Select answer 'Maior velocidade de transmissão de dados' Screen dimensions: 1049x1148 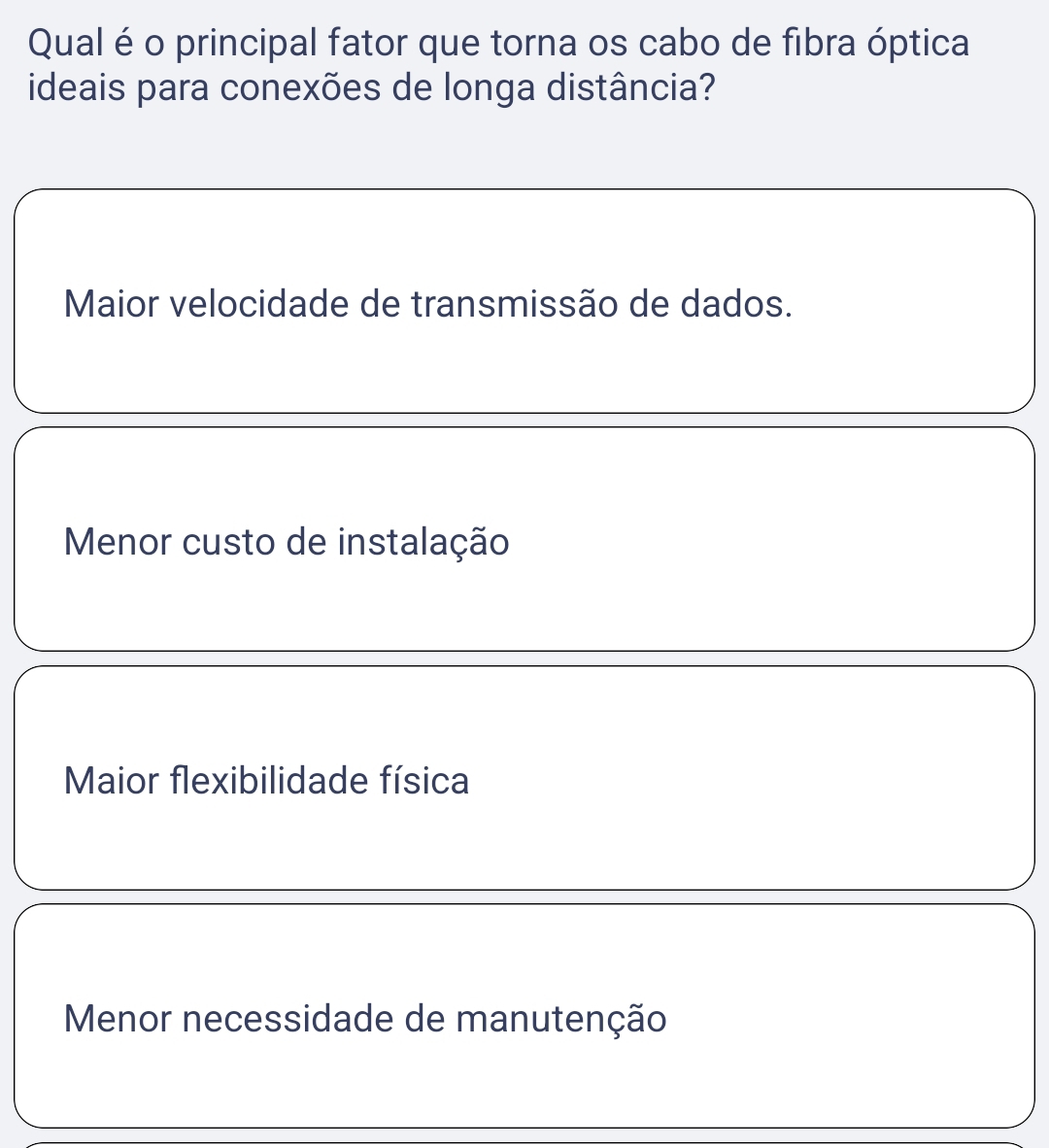point(524,302)
